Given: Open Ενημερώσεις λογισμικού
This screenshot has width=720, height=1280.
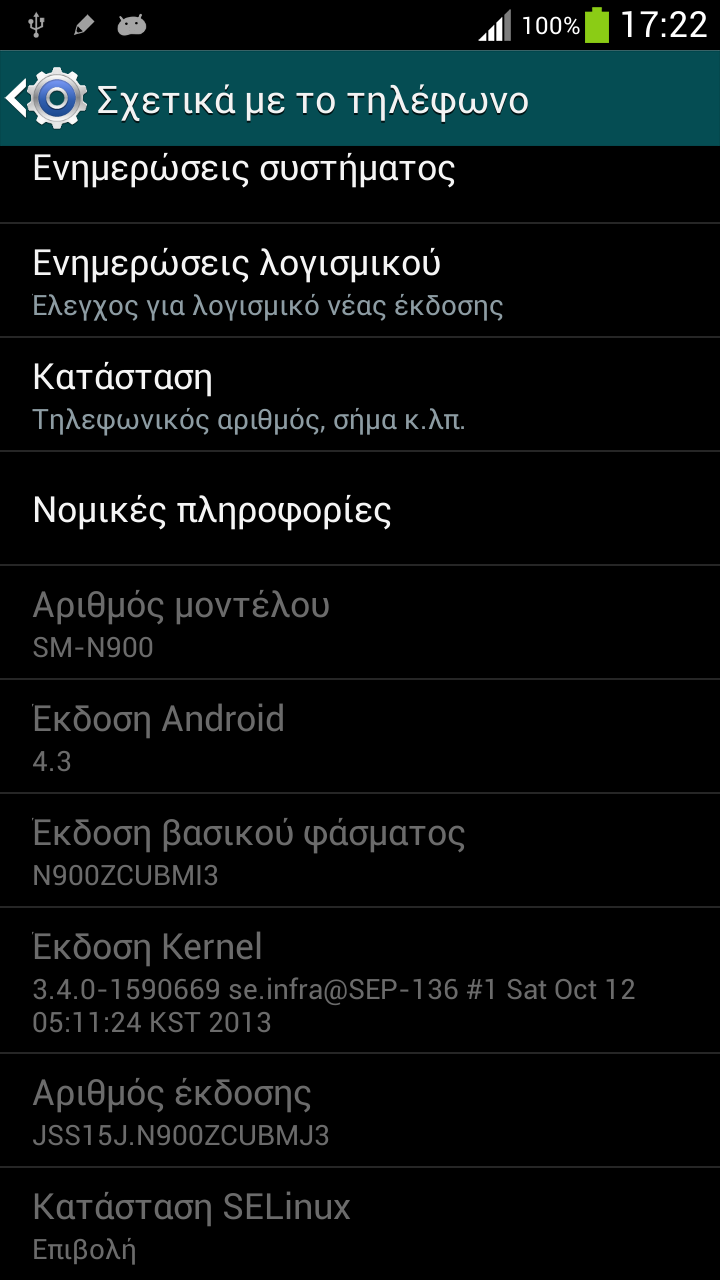Looking at the screenshot, I should 360,281.
